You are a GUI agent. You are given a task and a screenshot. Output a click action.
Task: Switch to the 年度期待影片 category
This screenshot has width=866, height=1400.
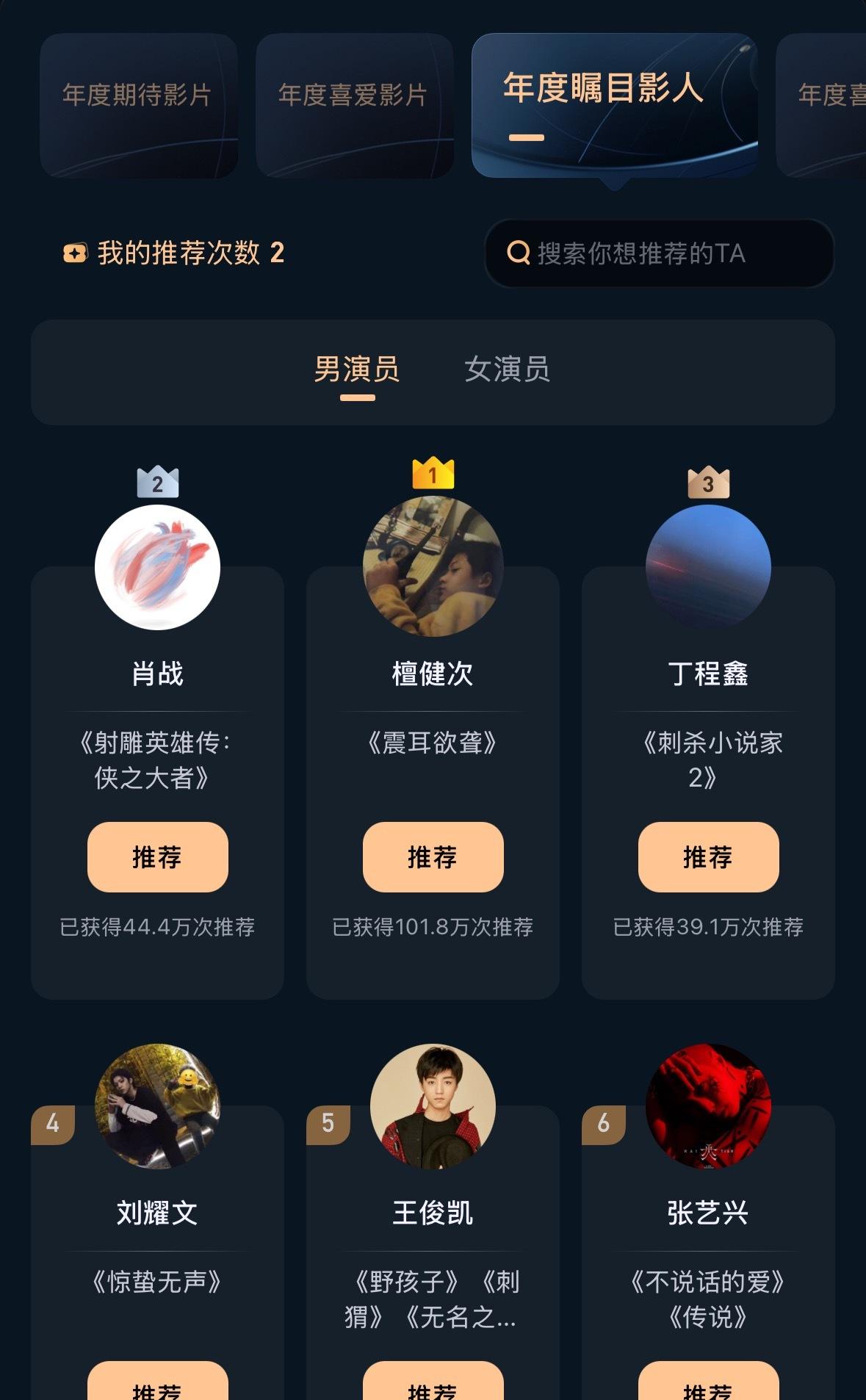pyautogui.click(x=139, y=105)
